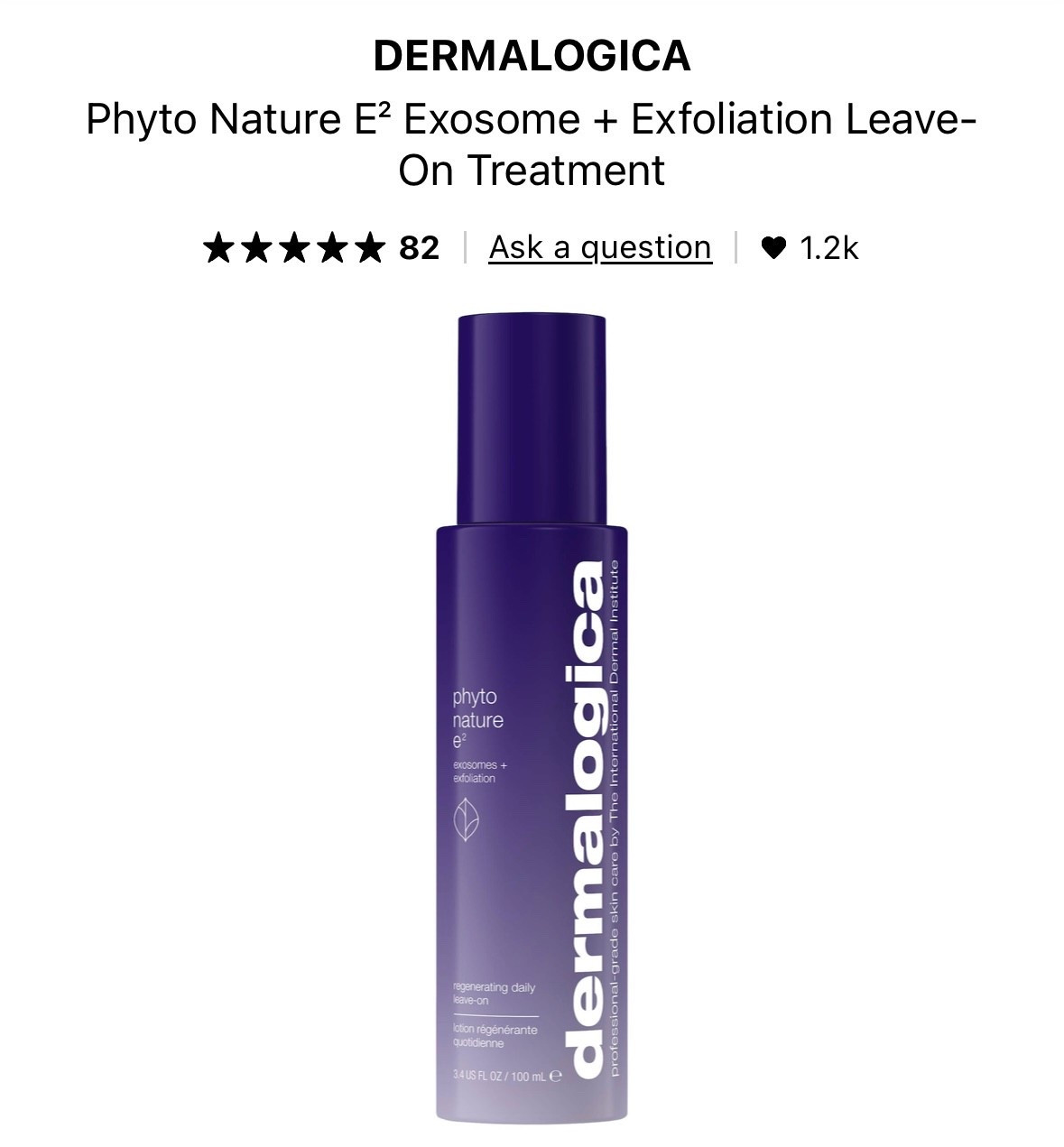Toggle favorite using the heart icon
1064x1147 pixels.
point(773,247)
